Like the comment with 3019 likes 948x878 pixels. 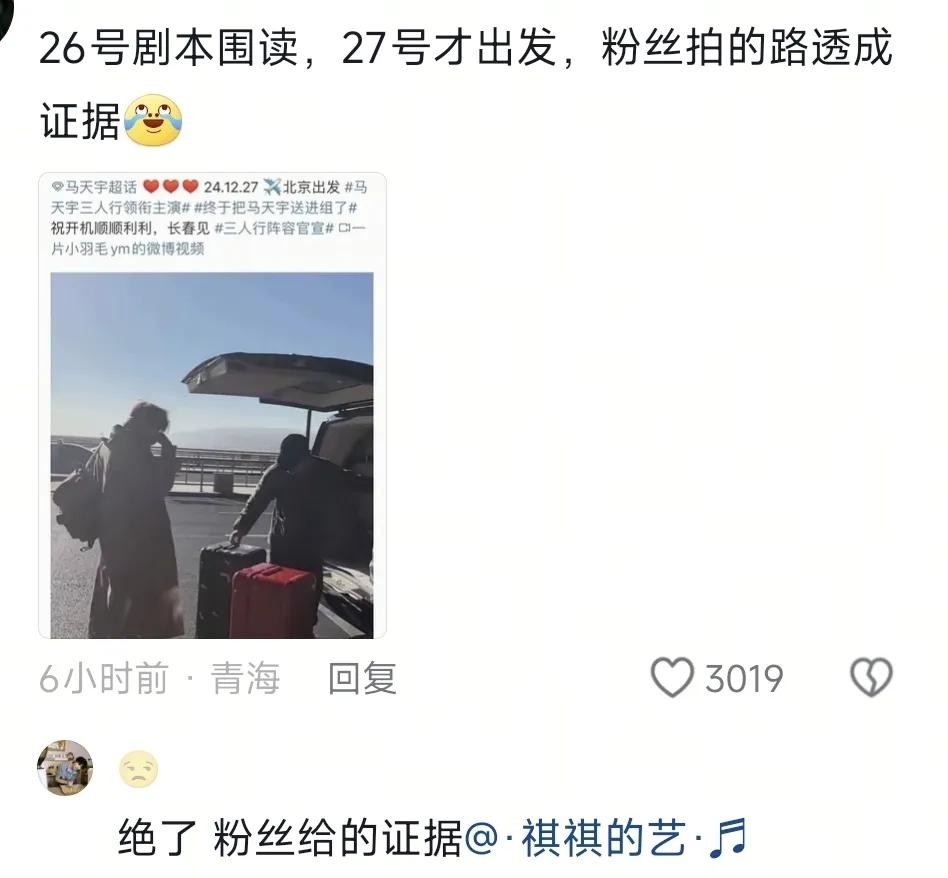click(x=673, y=678)
